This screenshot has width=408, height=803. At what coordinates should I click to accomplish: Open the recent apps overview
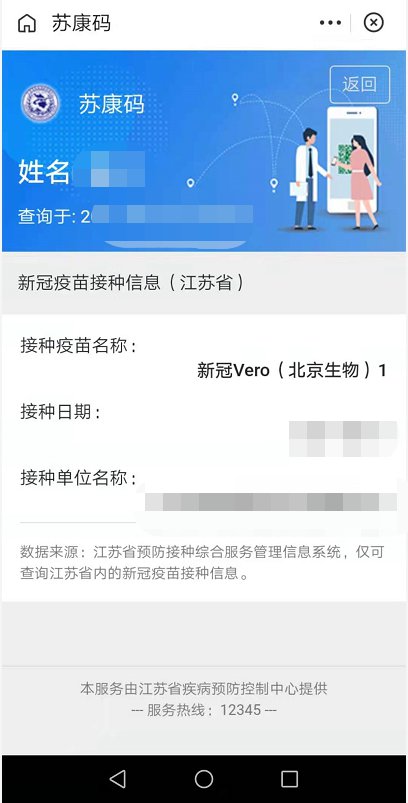289,779
